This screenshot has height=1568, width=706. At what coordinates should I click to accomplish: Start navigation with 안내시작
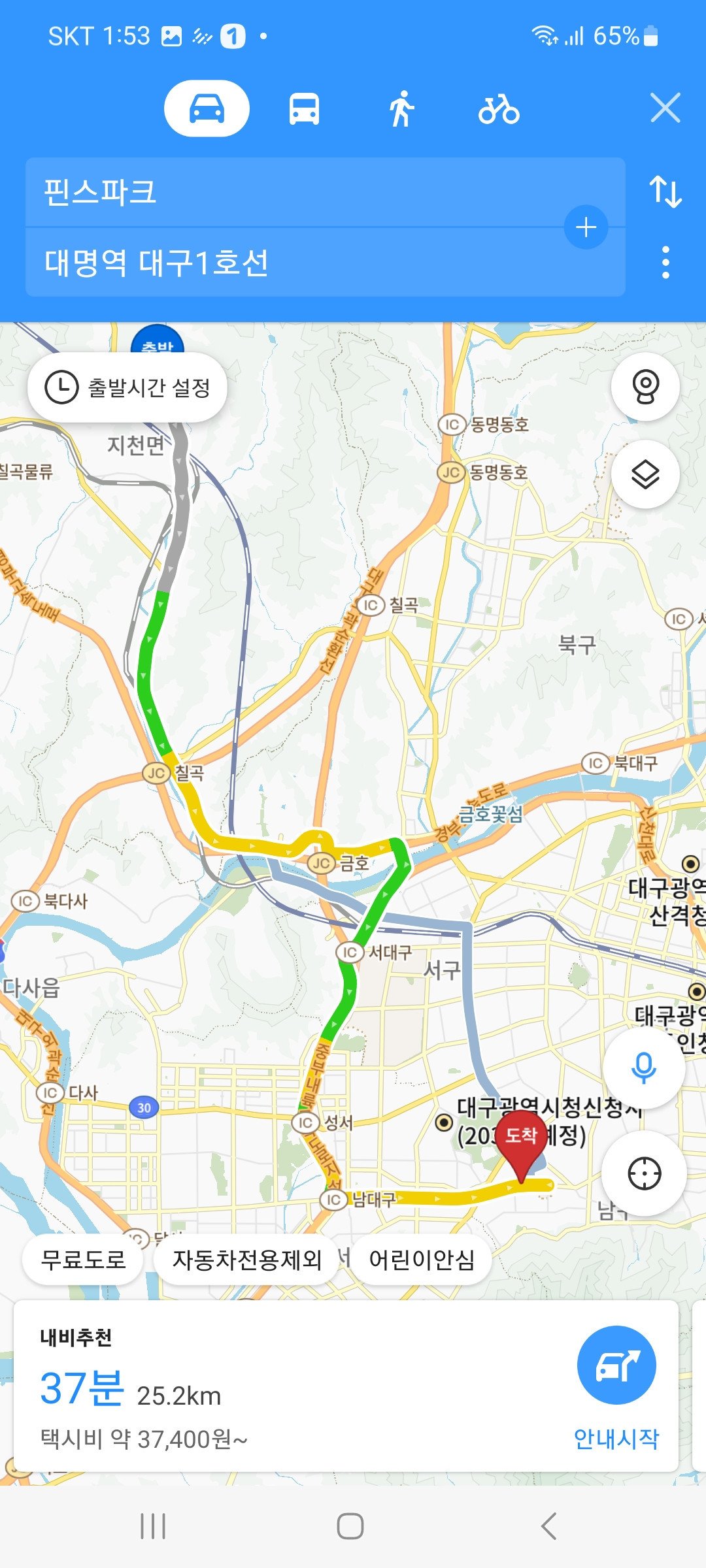pyautogui.click(x=616, y=1385)
